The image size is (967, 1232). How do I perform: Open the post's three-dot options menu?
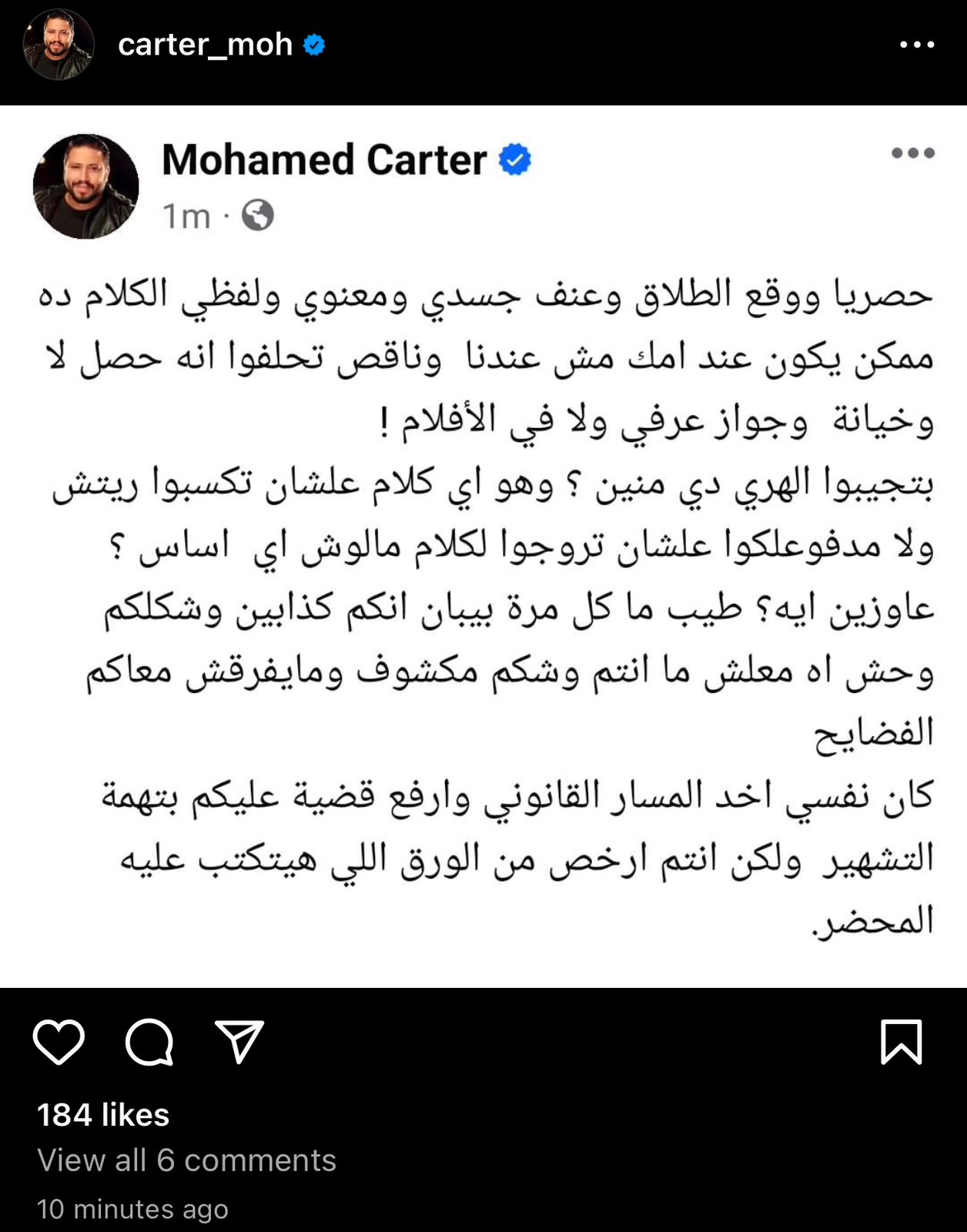(917, 45)
